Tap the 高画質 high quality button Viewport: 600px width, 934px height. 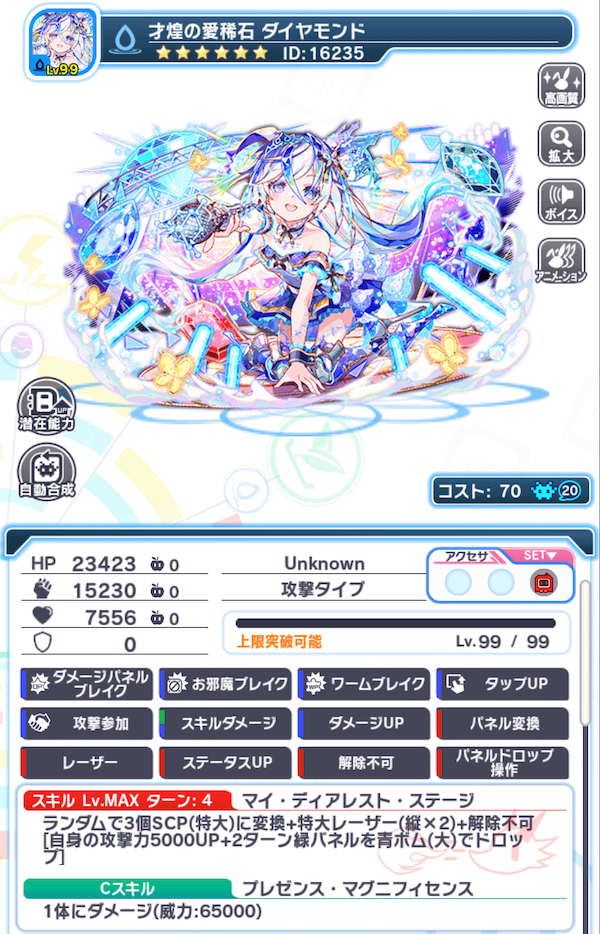coord(560,85)
